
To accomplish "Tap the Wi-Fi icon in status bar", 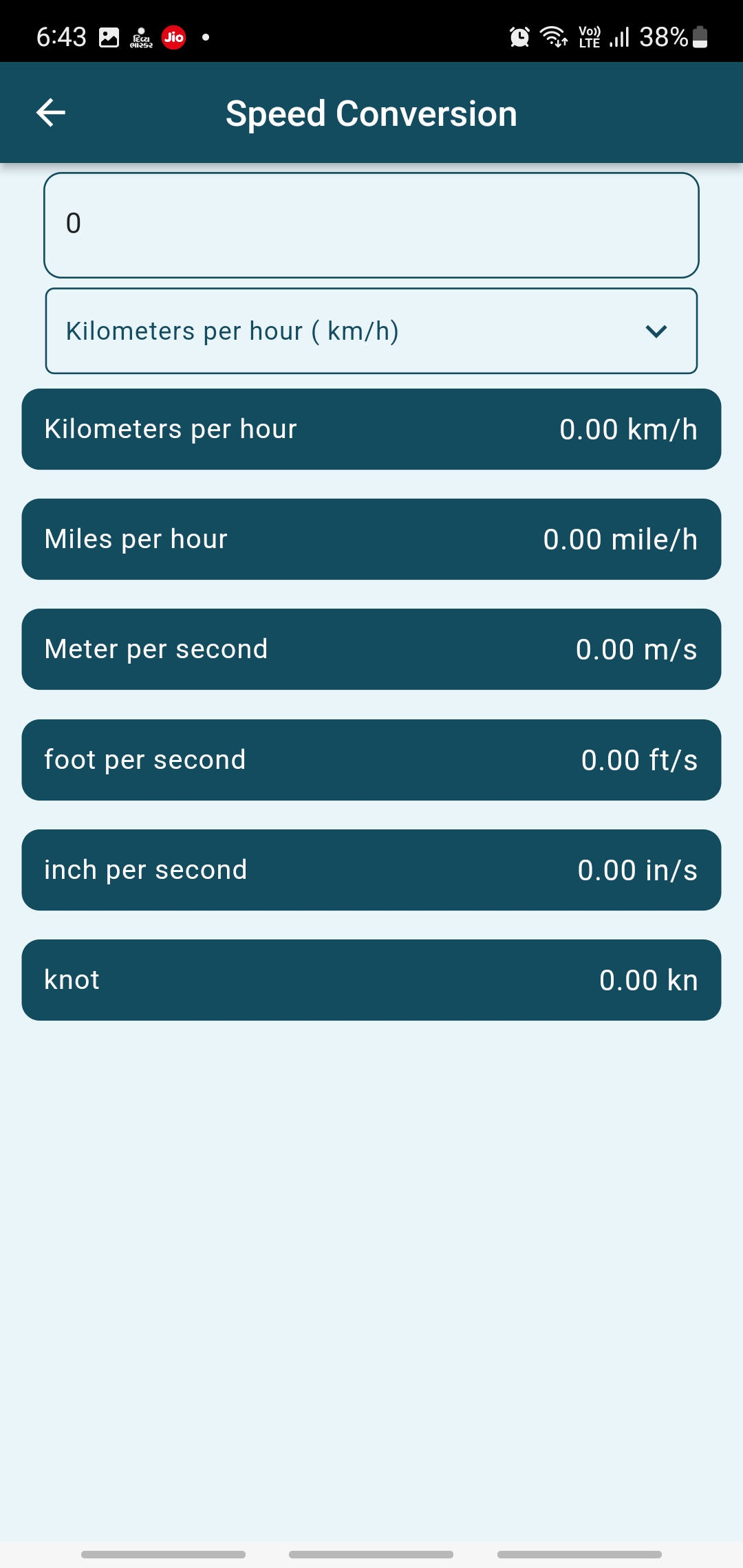I will [x=554, y=38].
